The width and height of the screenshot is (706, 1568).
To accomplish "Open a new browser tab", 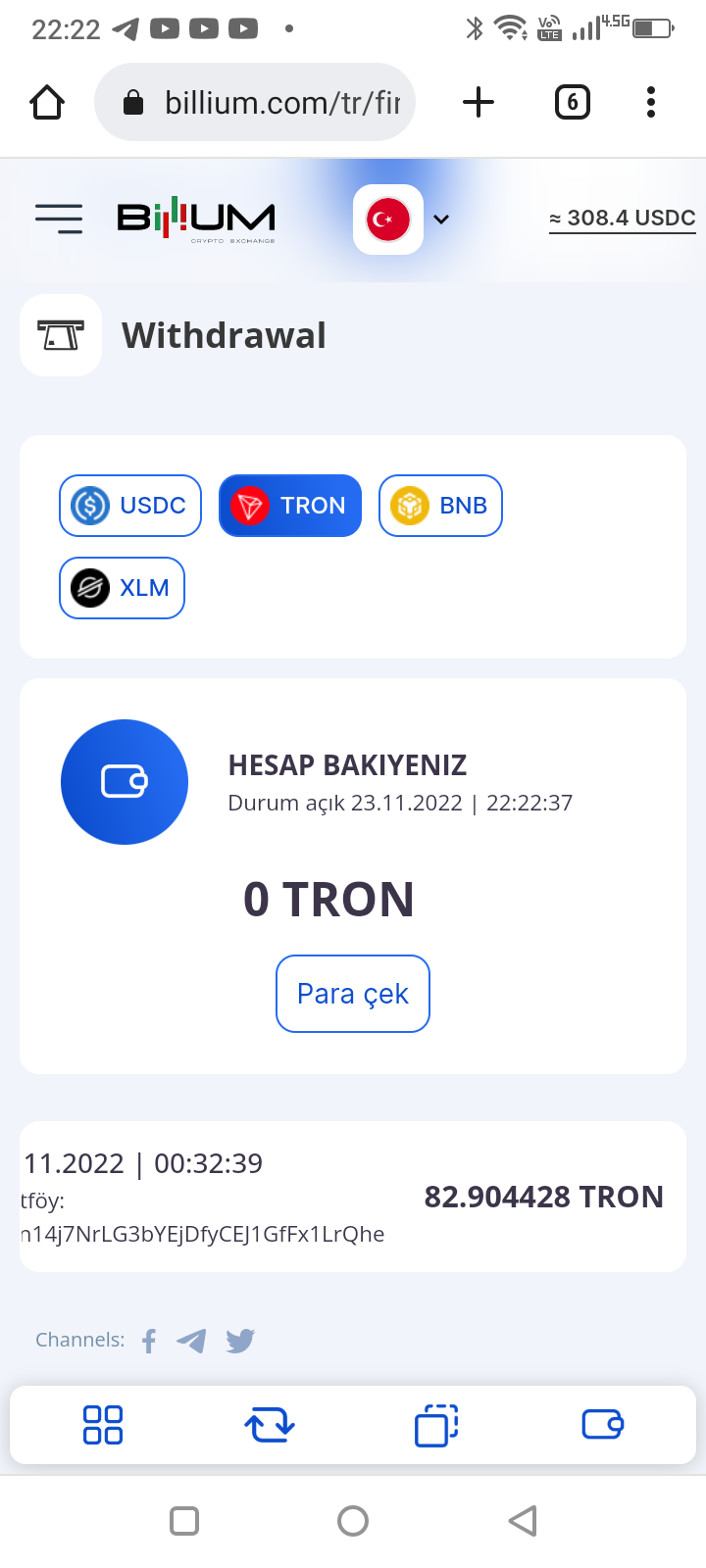I will (x=479, y=102).
